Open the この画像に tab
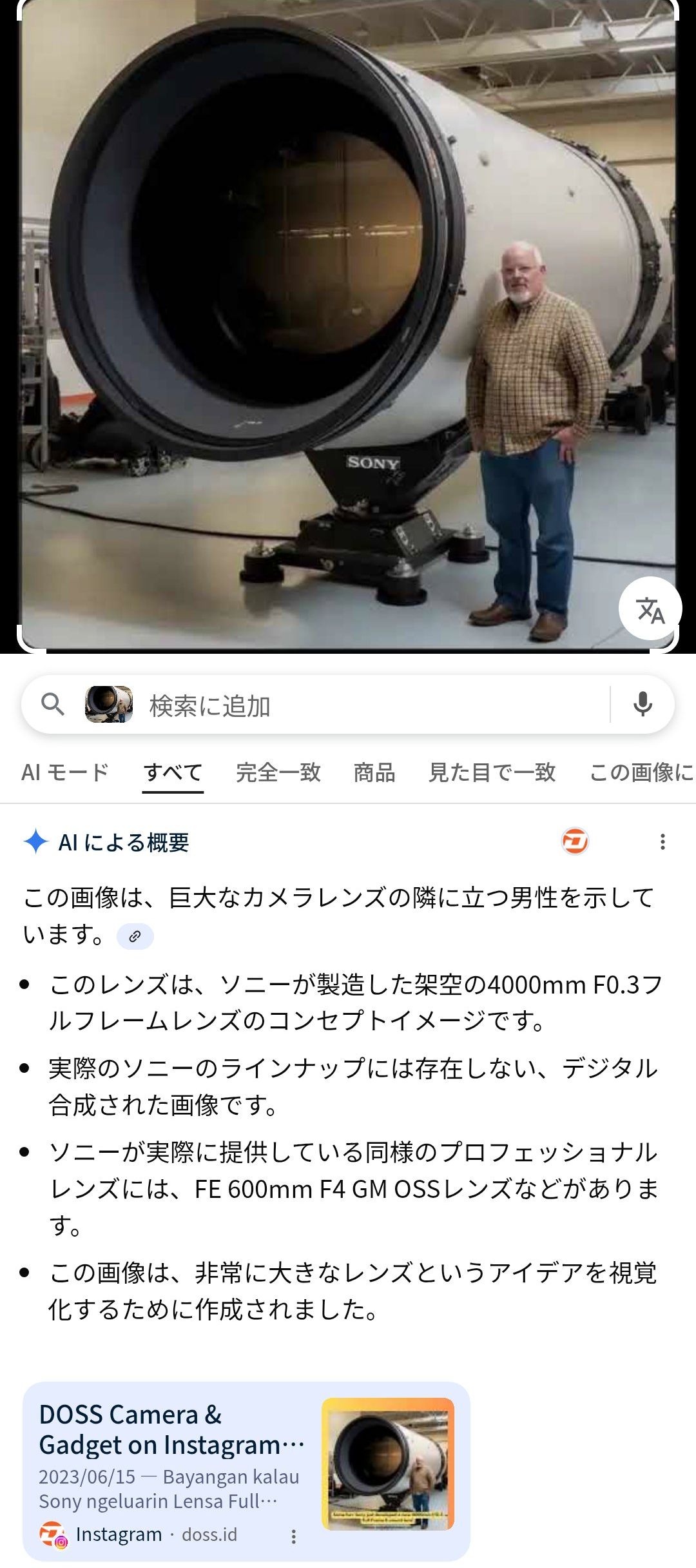This screenshot has height=1568, width=696. 641,772
